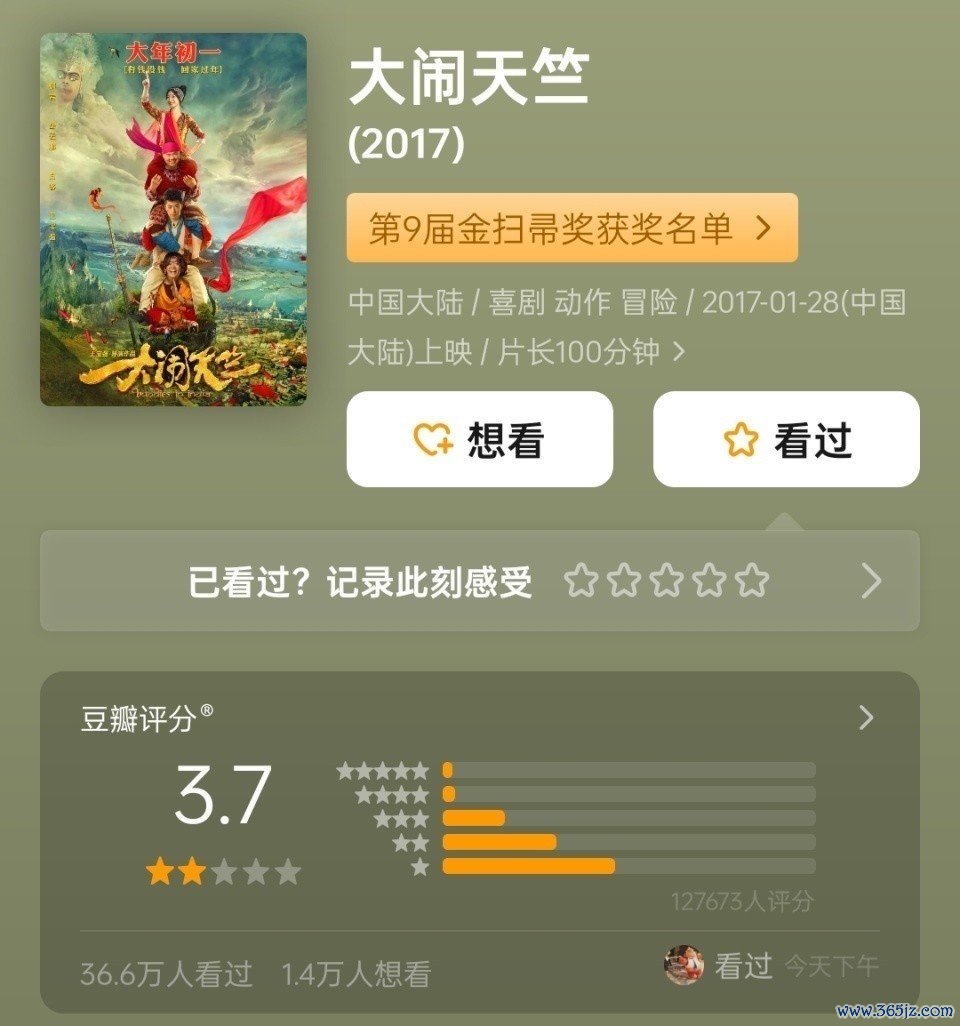Open the 豆瓣评分 details chevron
The image size is (960, 1026).
pos(866,717)
